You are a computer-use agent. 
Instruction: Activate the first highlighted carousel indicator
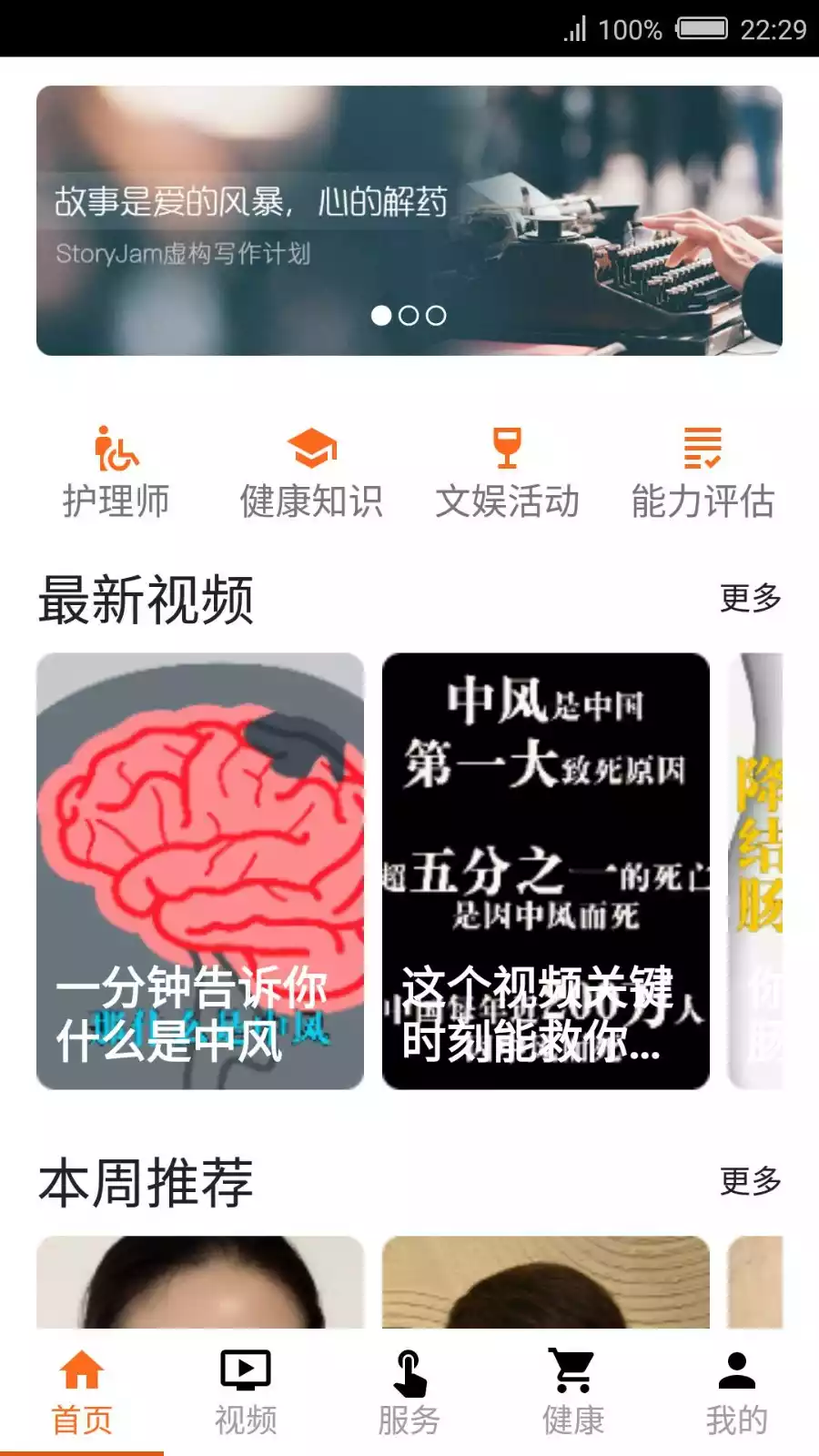(x=383, y=316)
